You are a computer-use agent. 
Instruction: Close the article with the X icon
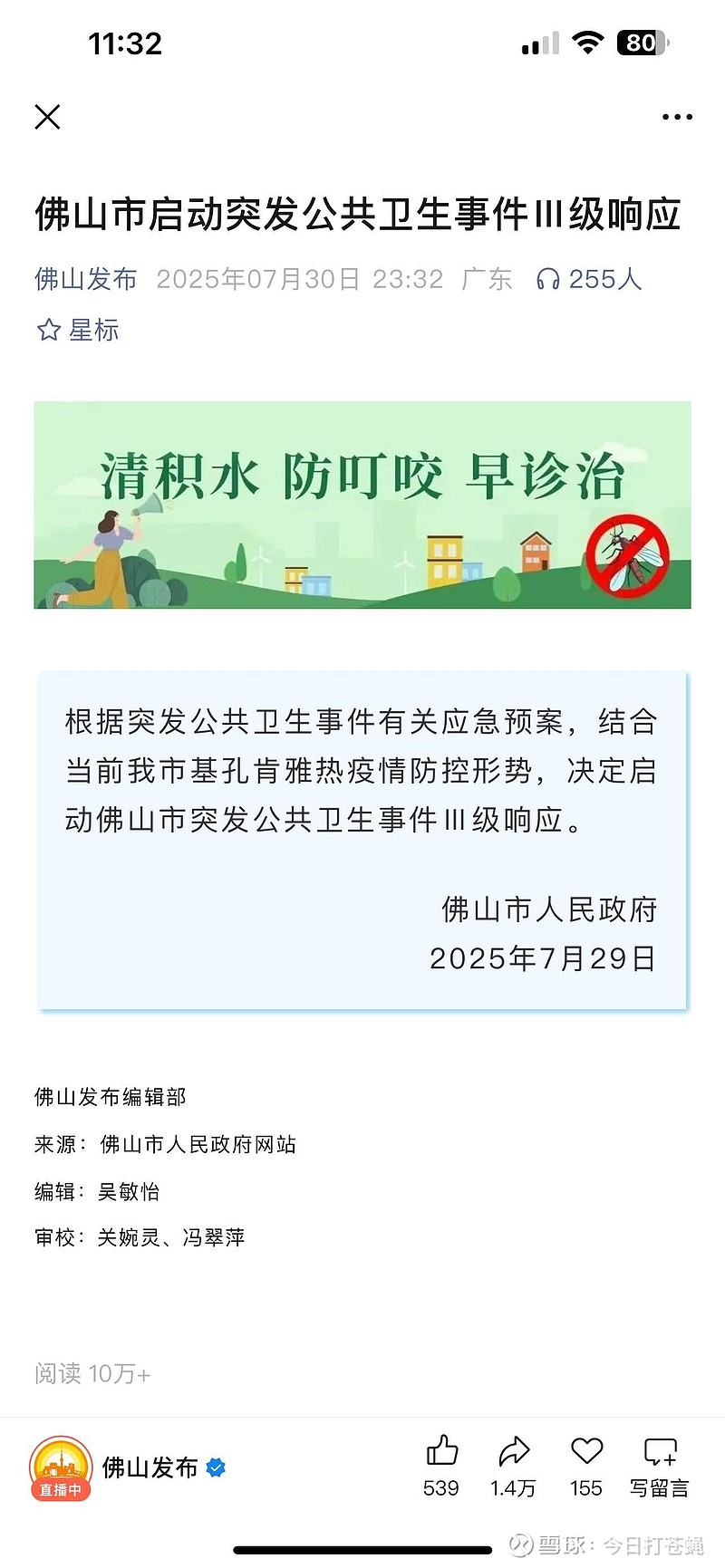pyautogui.click(x=47, y=117)
